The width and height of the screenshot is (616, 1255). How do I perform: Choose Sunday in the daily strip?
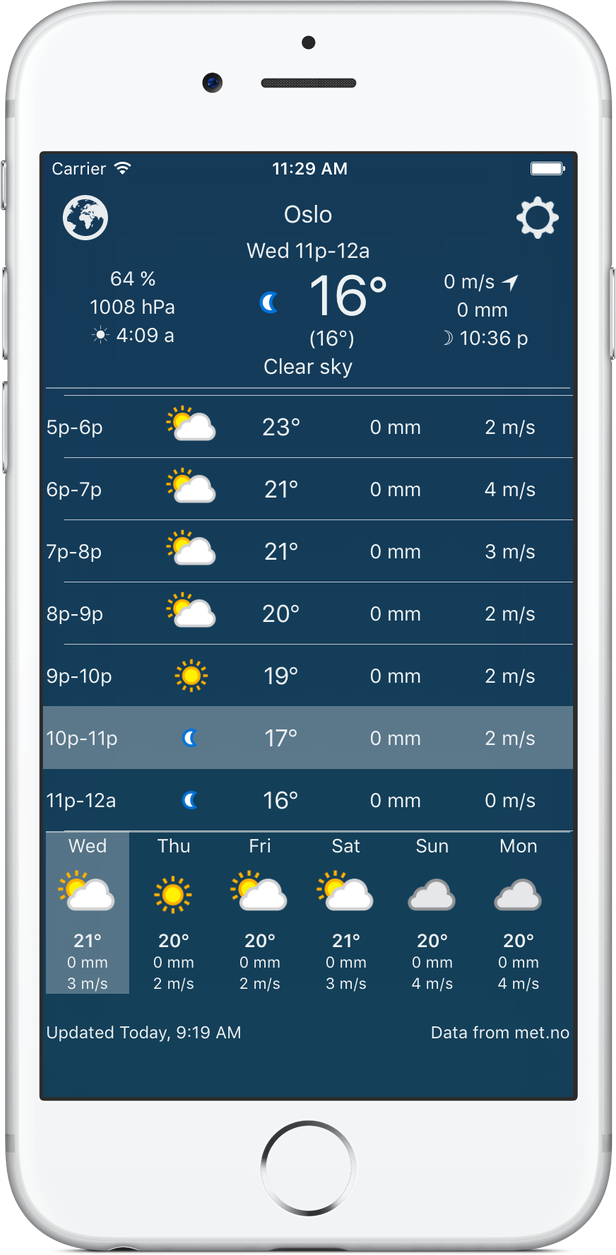(x=432, y=913)
